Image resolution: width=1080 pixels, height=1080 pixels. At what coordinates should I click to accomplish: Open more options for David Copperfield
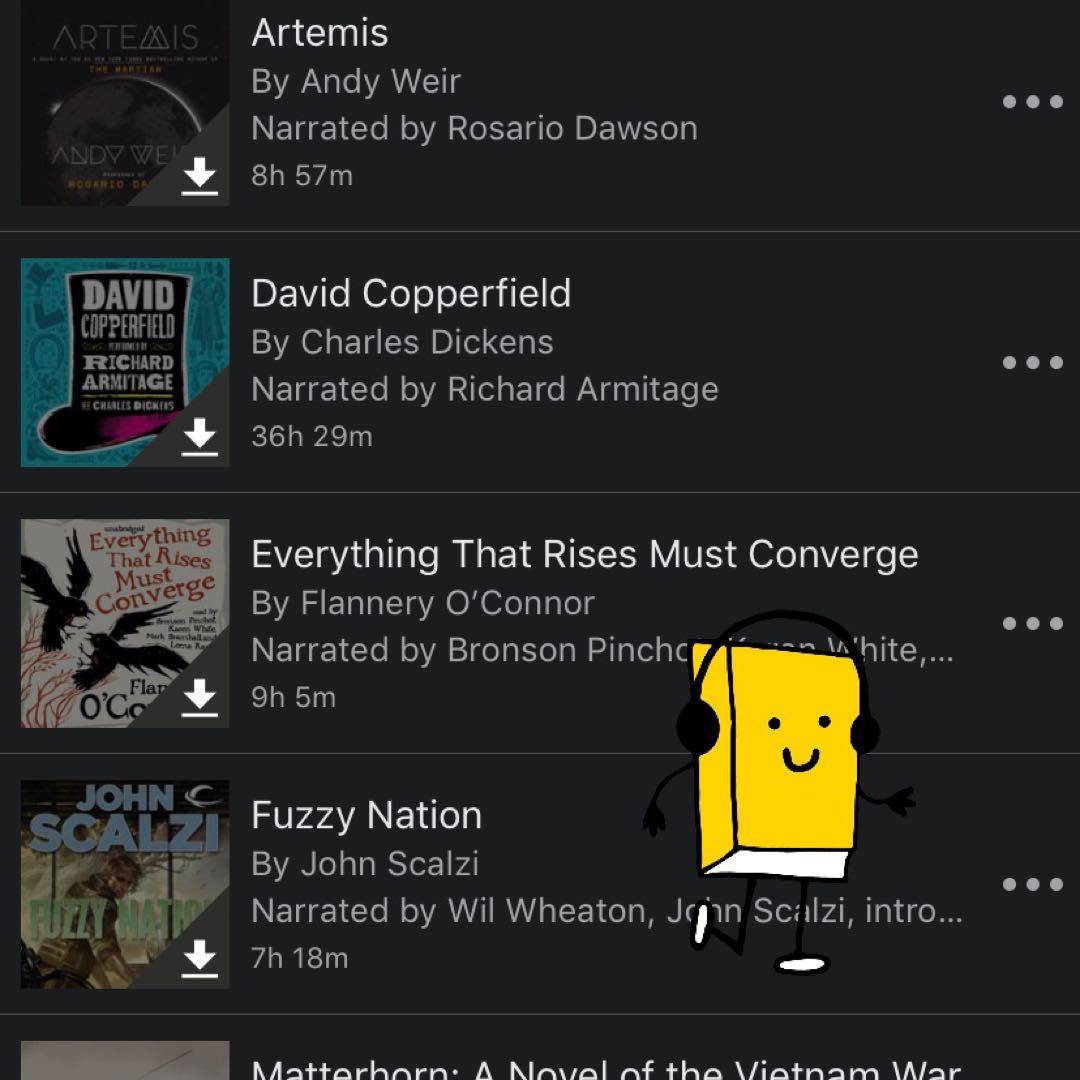pos(1032,362)
